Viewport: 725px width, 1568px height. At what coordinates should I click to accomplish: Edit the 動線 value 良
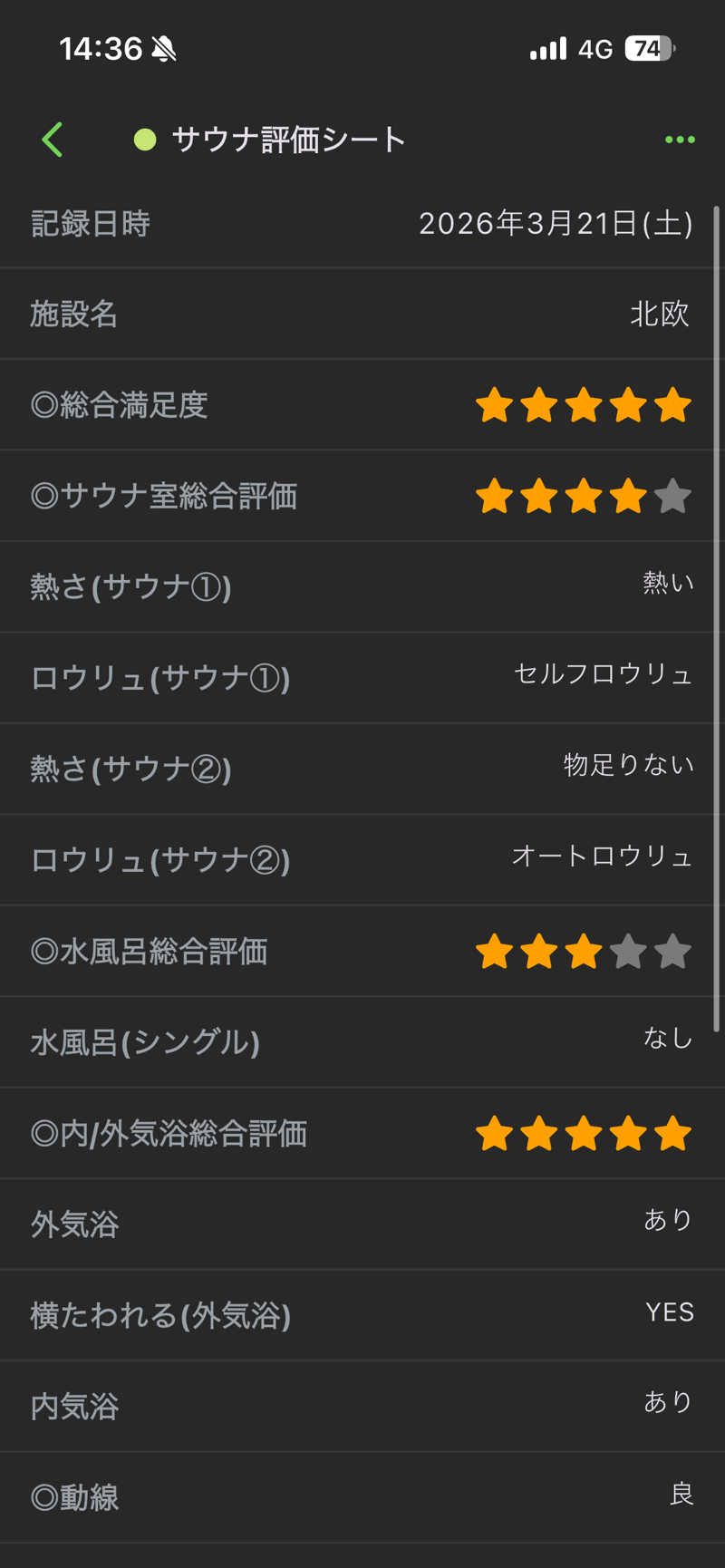coord(681,1494)
